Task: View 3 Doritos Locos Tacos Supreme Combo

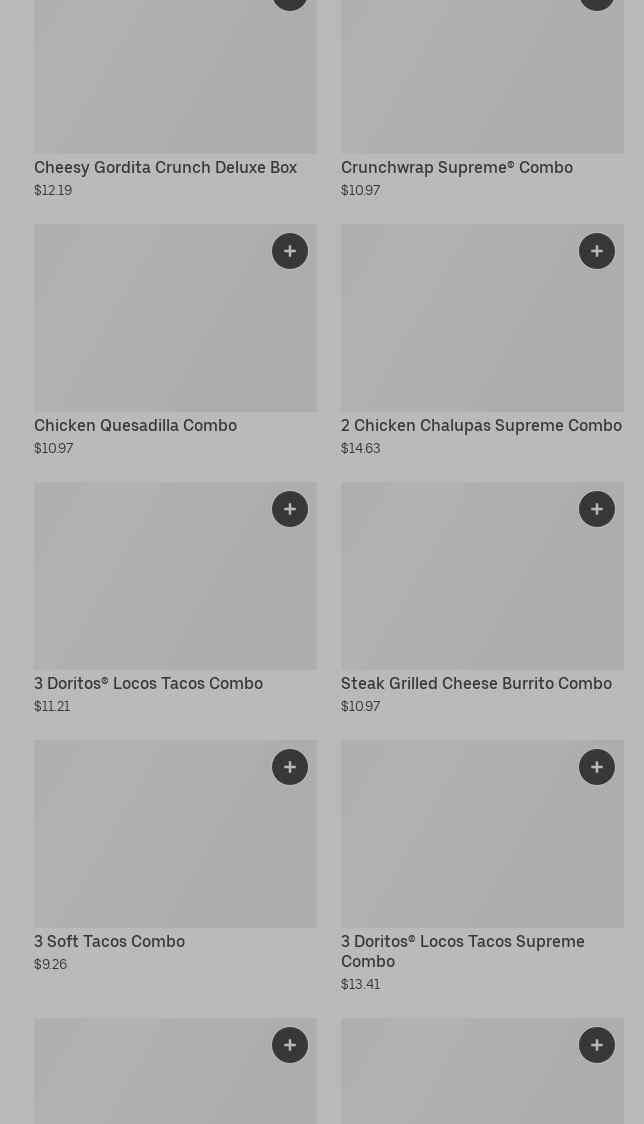Action: pyautogui.click(x=462, y=951)
